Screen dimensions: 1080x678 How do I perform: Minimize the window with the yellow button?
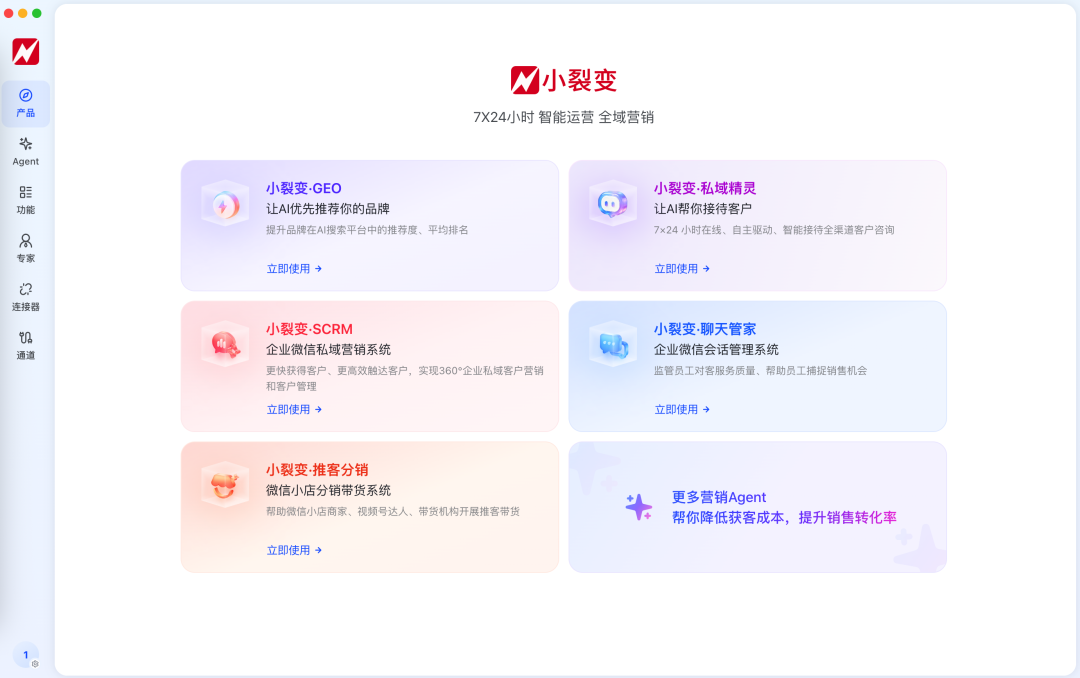coord(23,13)
